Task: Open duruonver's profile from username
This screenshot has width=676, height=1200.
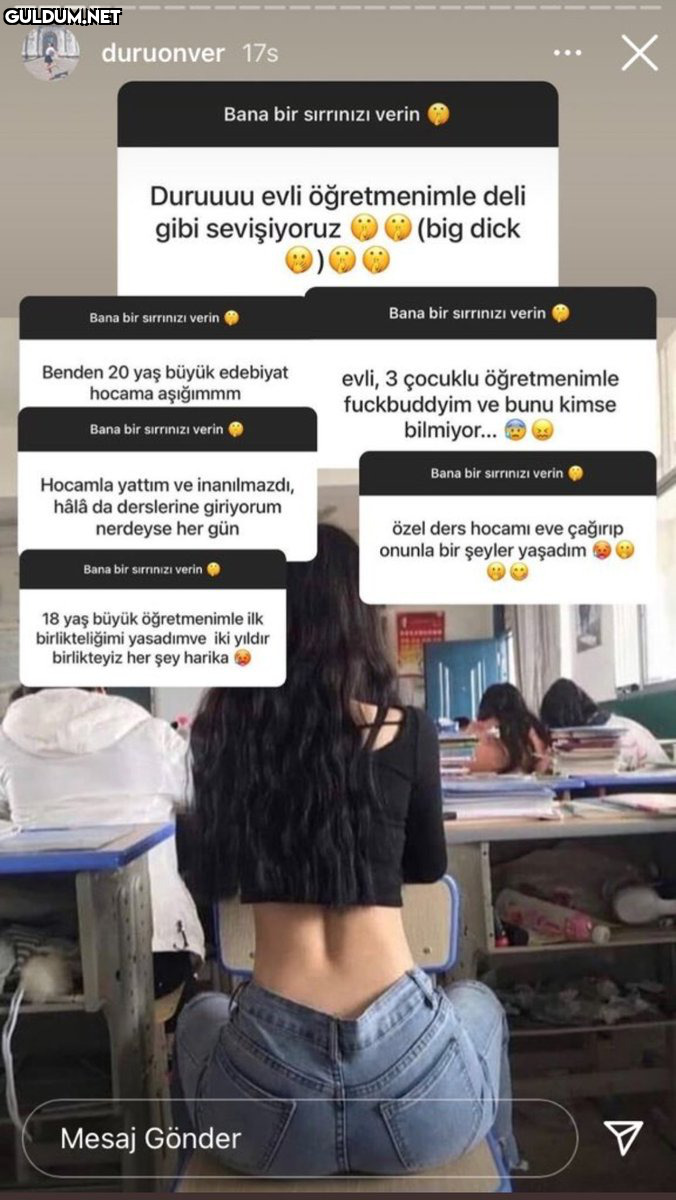Action: pos(163,53)
